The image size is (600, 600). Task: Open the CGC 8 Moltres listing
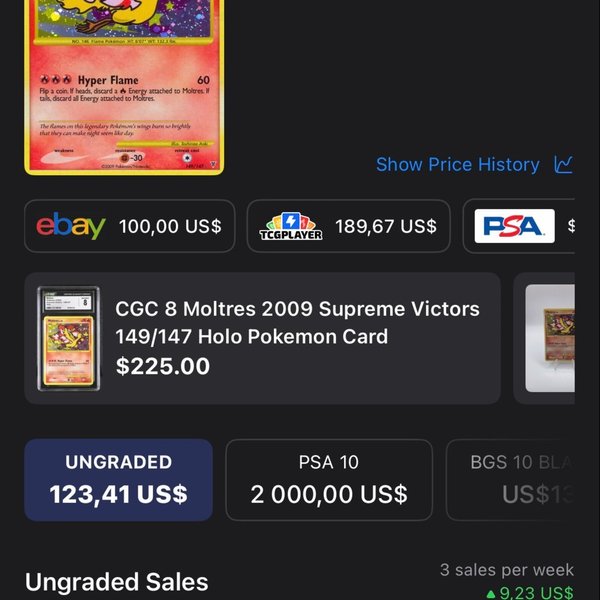262,338
